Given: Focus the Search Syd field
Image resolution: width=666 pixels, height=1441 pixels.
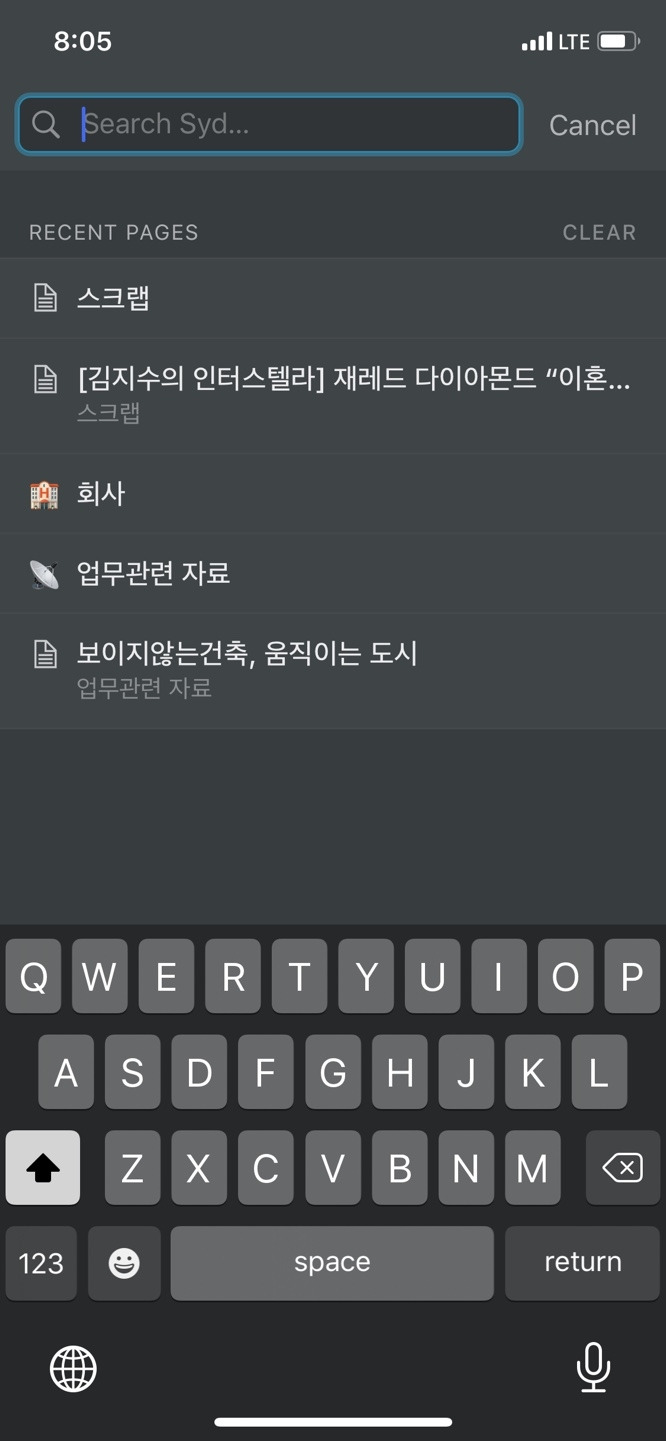Looking at the screenshot, I should [269, 124].
